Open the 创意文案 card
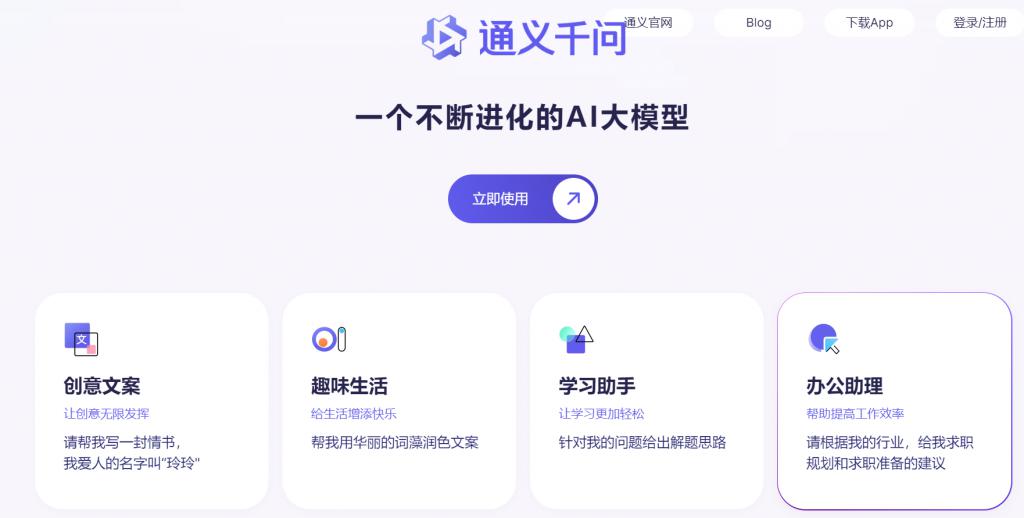 click(x=151, y=400)
